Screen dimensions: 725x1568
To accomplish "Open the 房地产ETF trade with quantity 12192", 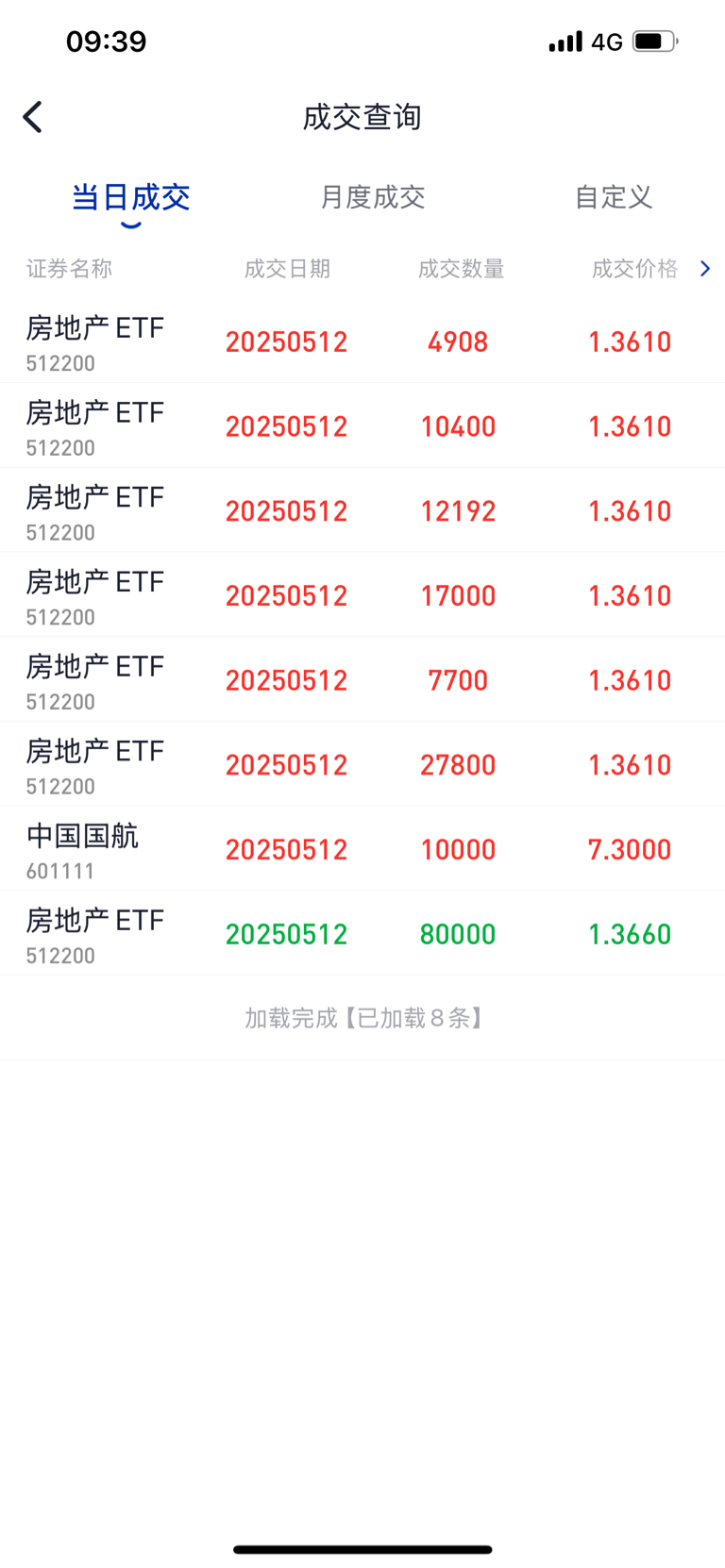I will (x=362, y=510).
